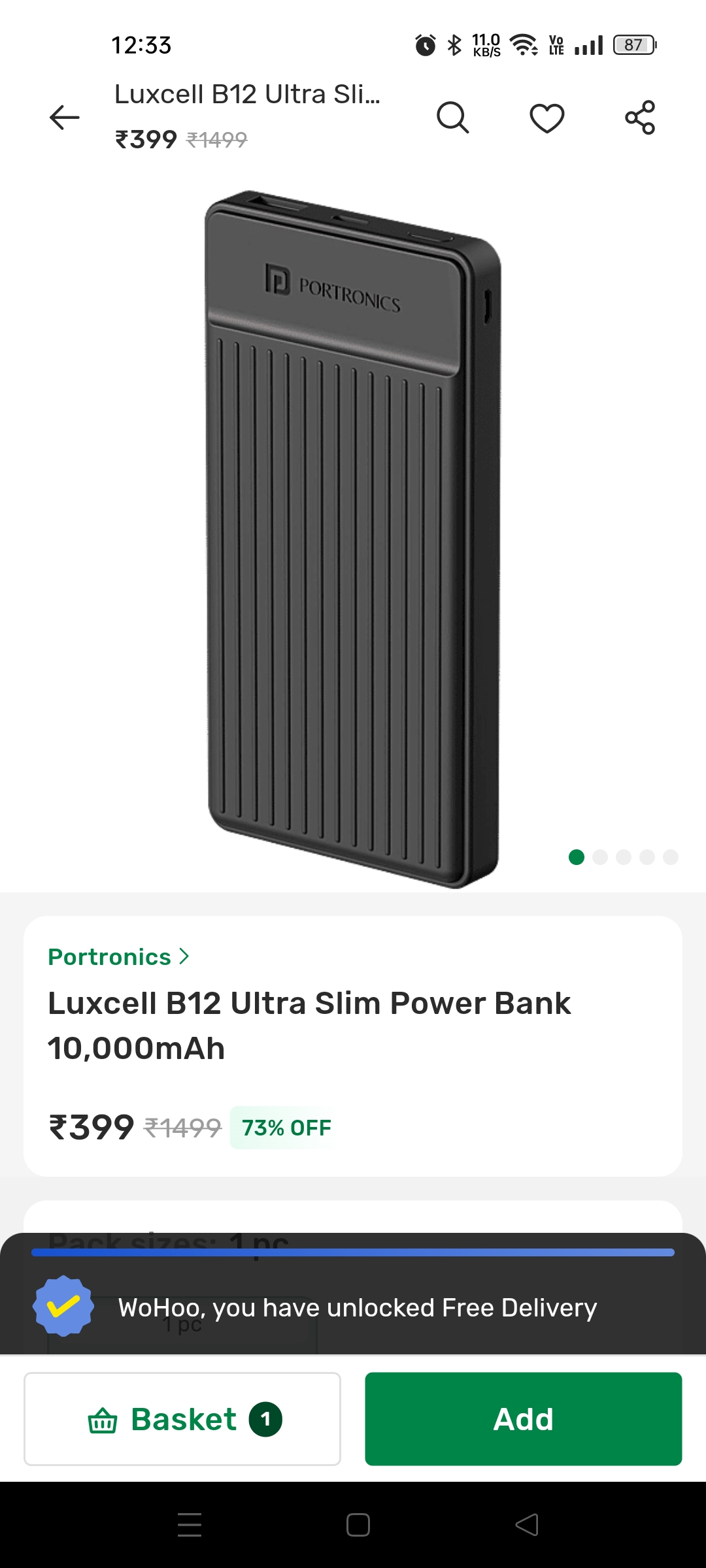
Task: Select the last carousel dot
Action: pyautogui.click(x=669, y=857)
